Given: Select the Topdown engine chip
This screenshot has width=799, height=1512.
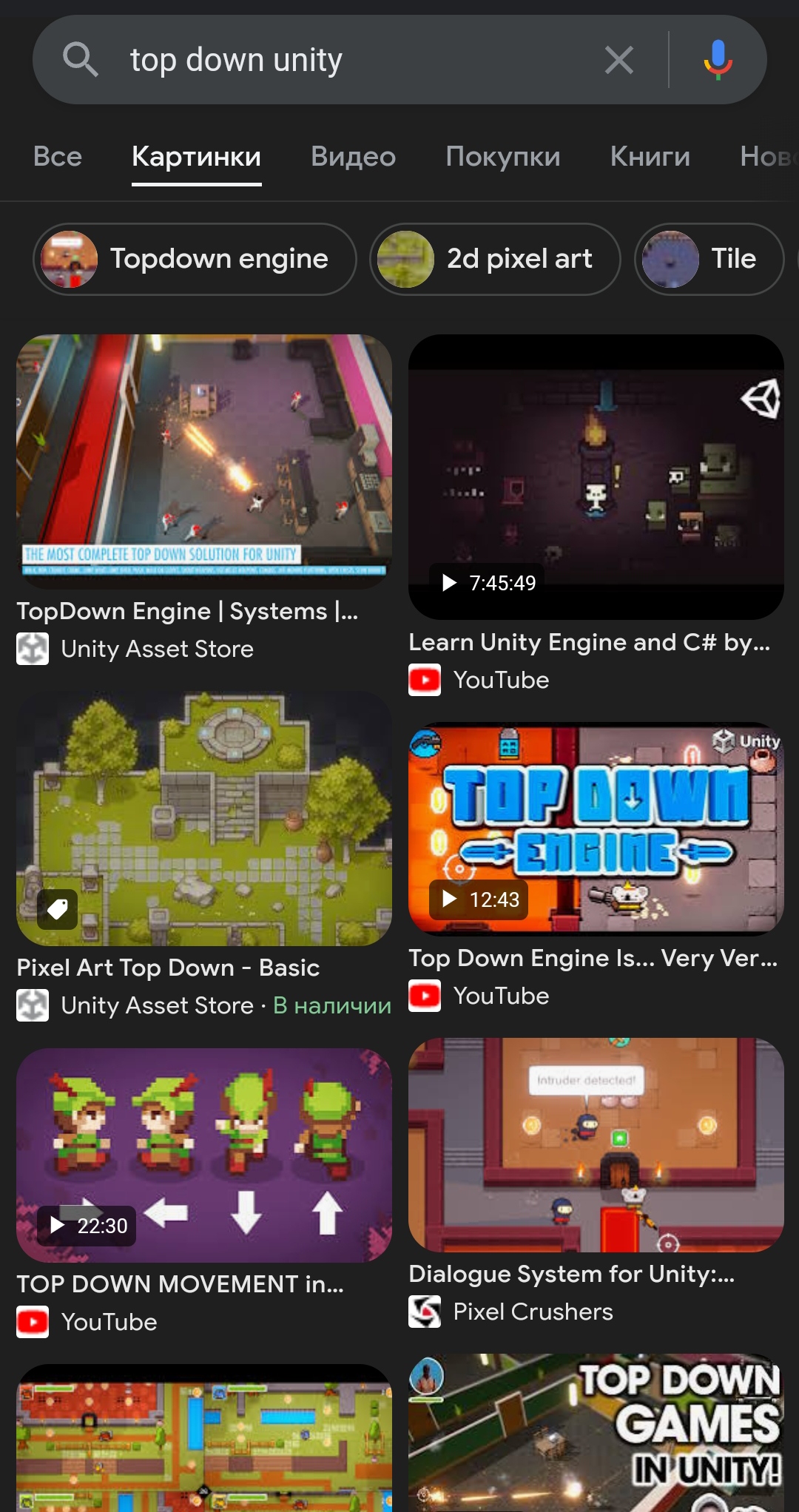Looking at the screenshot, I should pos(195,259).
